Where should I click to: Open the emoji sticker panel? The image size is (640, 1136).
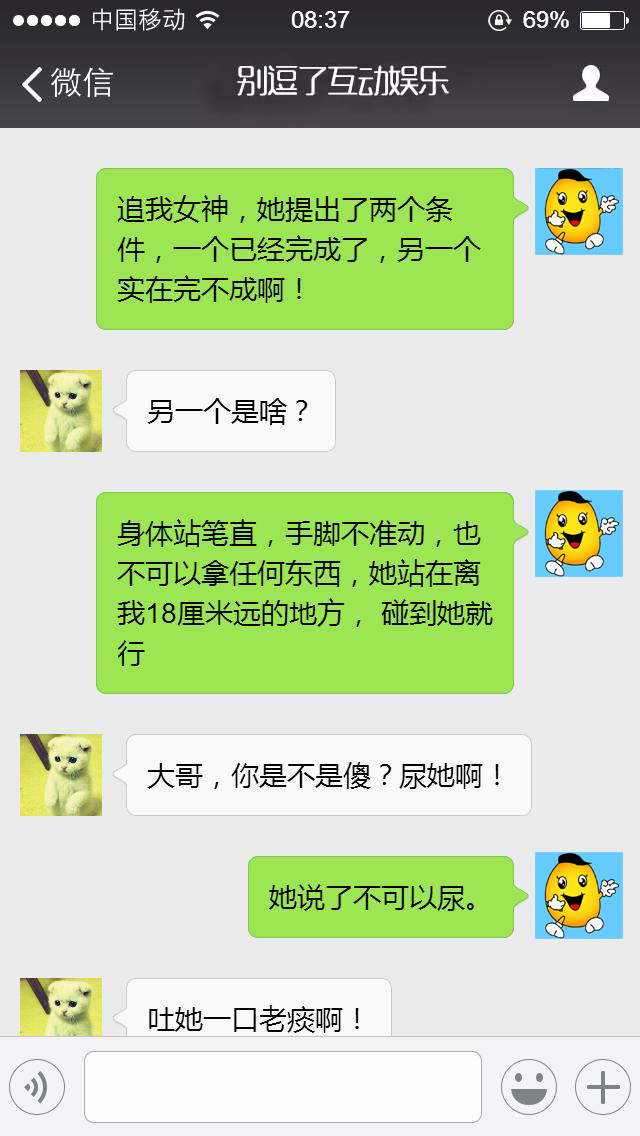528,1087
